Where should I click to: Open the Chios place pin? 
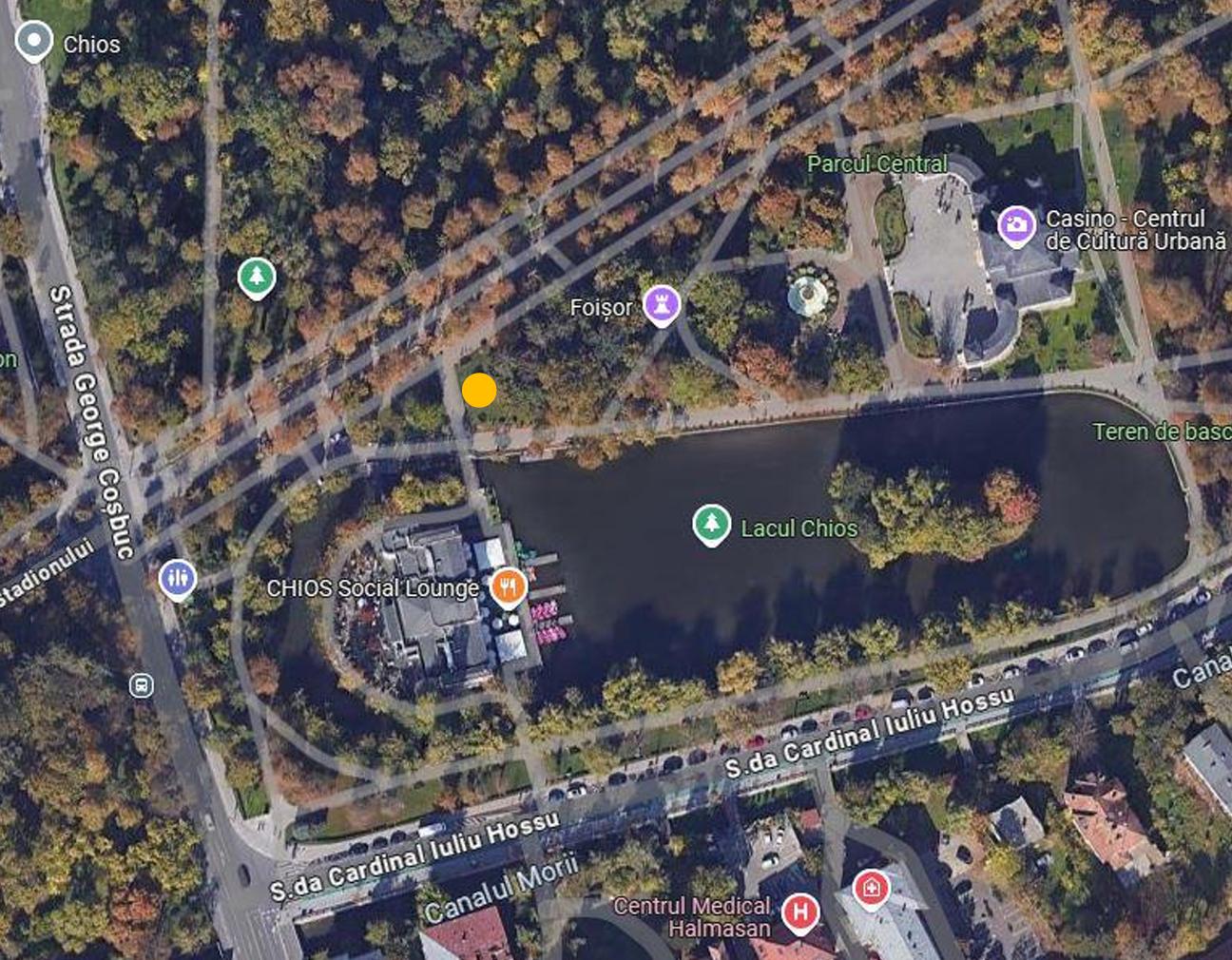[x=35, y=42]
